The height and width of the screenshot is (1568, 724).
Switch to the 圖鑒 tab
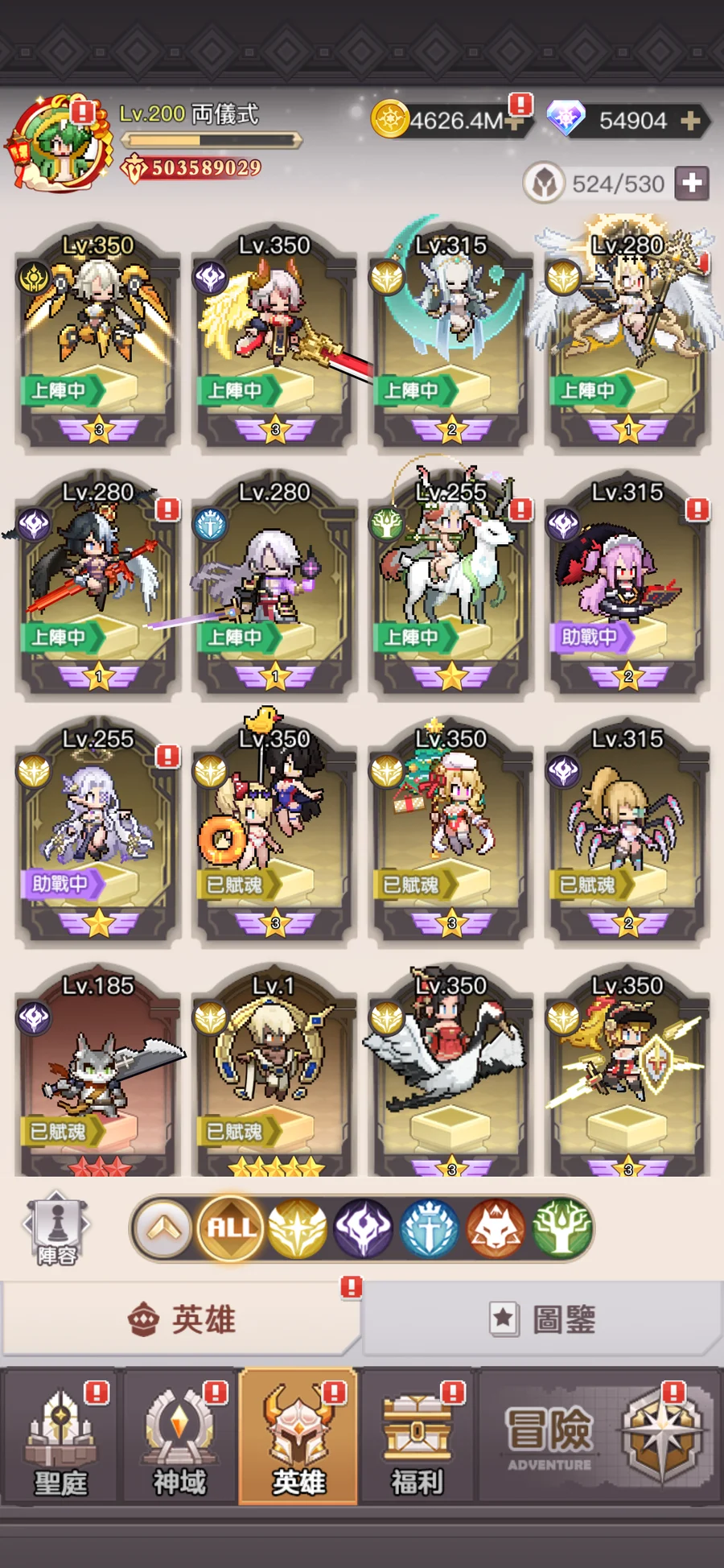542,1319
